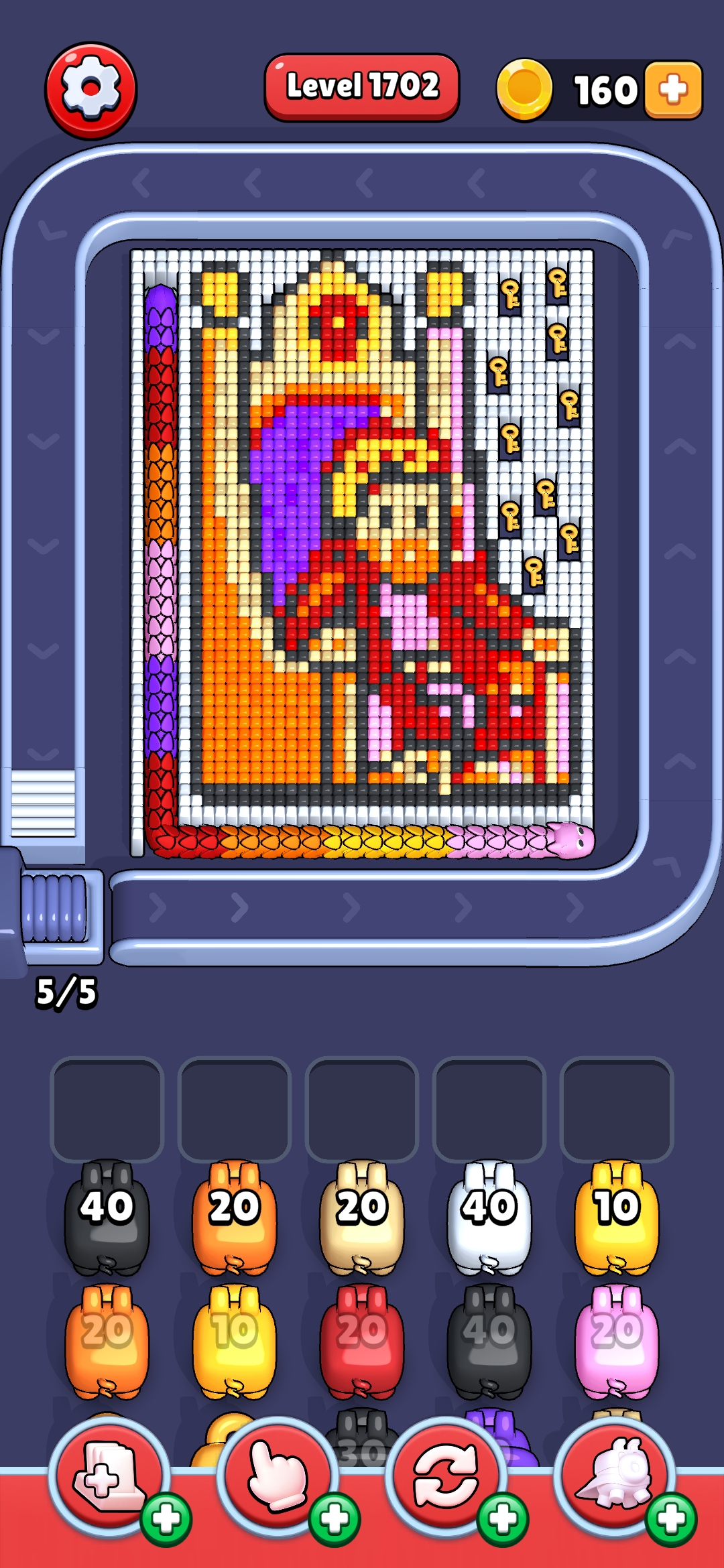Choose the white 40 bunny
This screenshot has height=1568, width=724.
pyautogui.click(x=489, y=1216)
